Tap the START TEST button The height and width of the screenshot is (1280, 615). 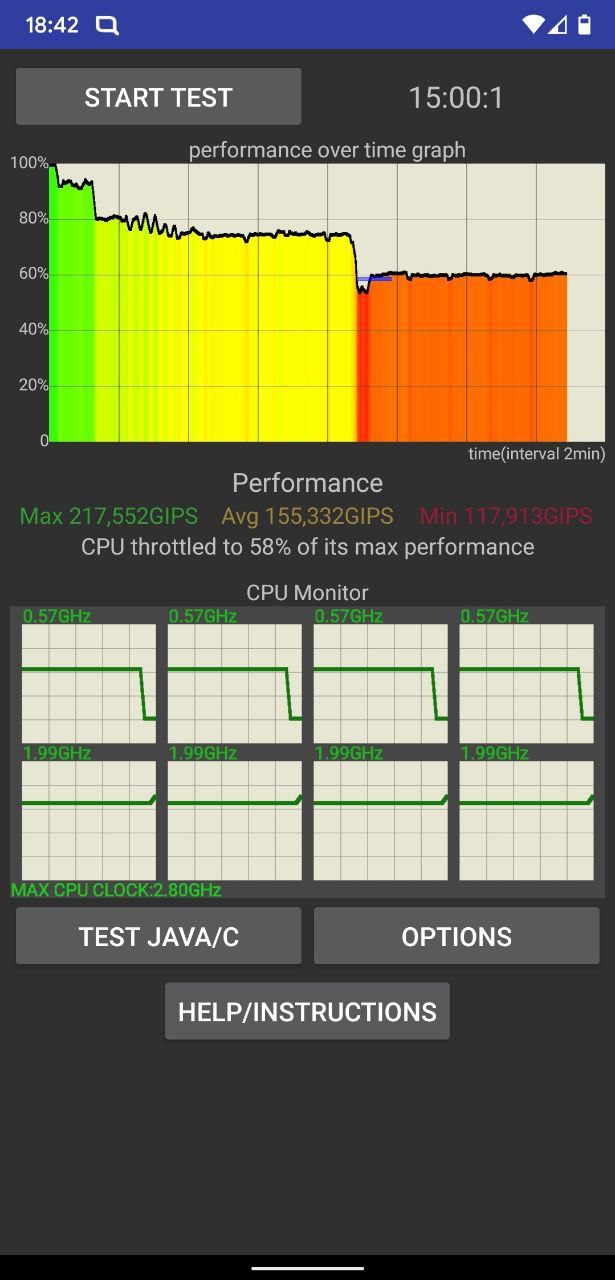tap(158, 97)
